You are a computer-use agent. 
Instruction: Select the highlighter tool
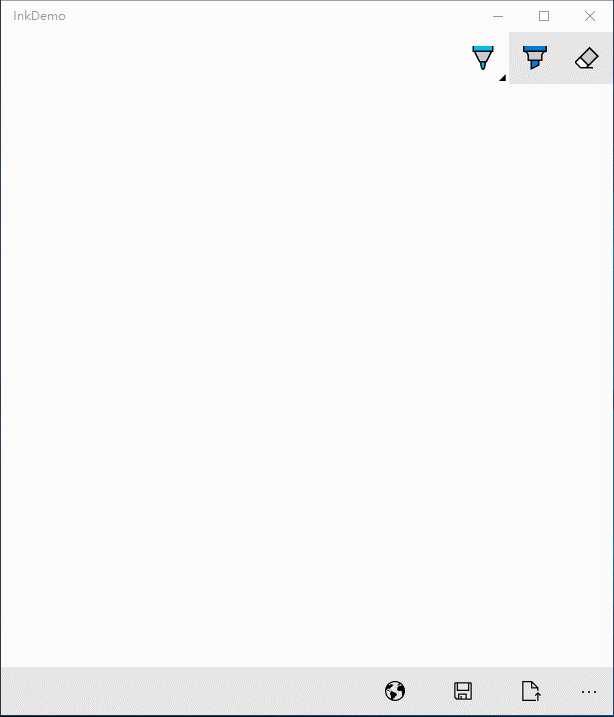[x=535, y=58]
